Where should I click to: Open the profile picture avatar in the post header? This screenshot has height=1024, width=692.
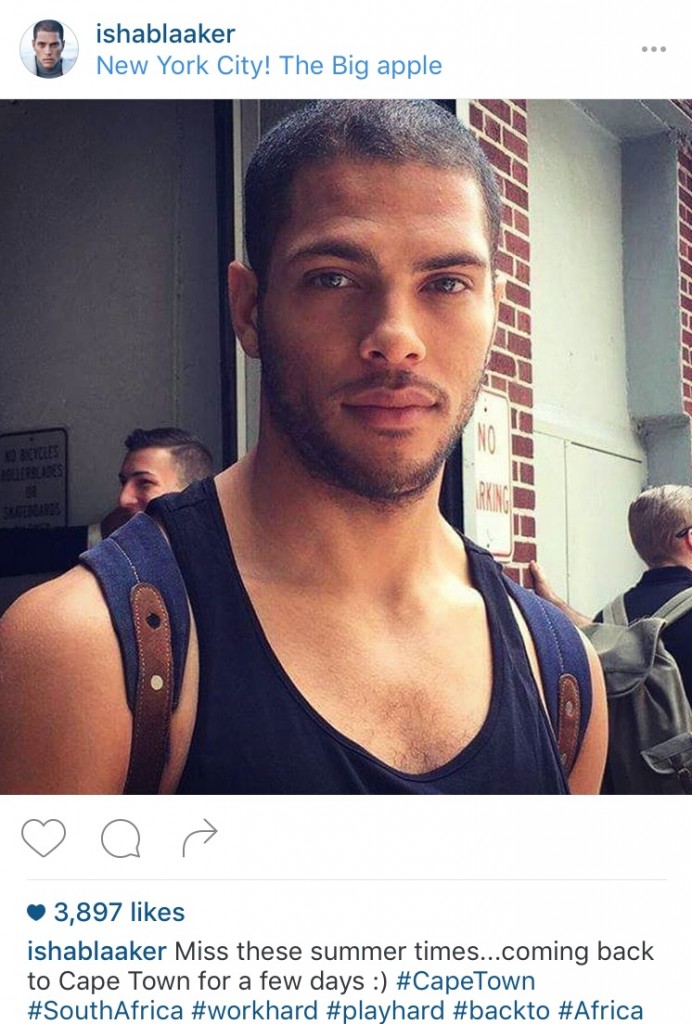pos(48,49)
